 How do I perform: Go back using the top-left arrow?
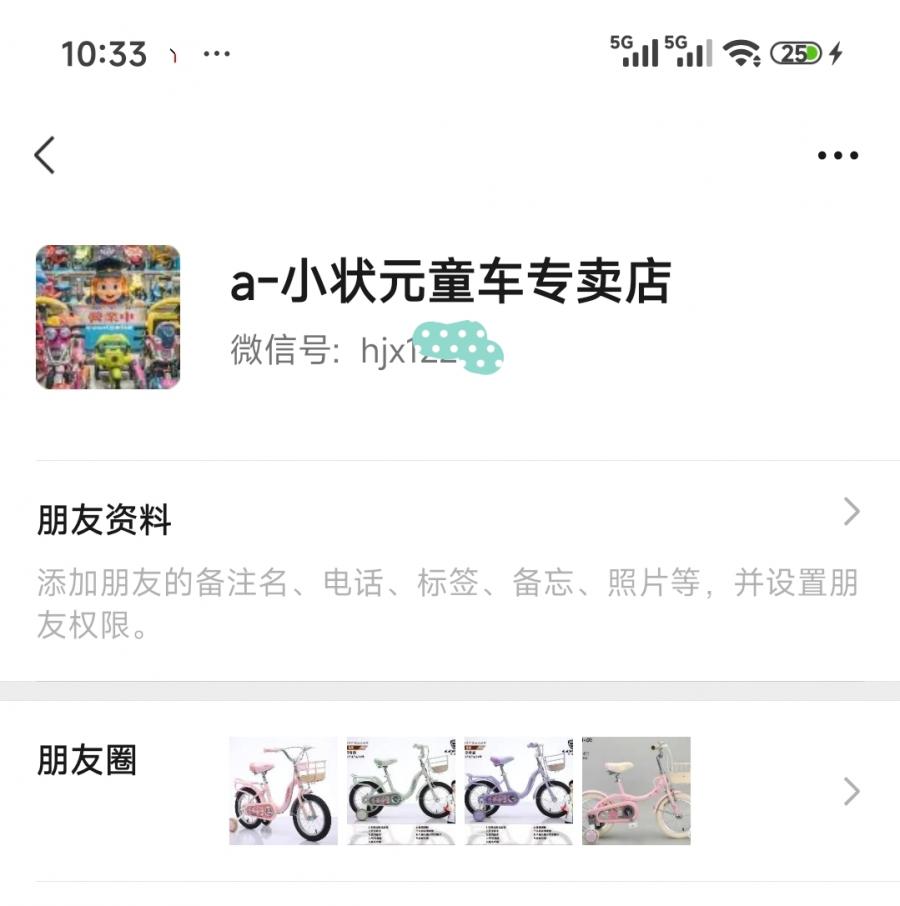pos(45,155)
